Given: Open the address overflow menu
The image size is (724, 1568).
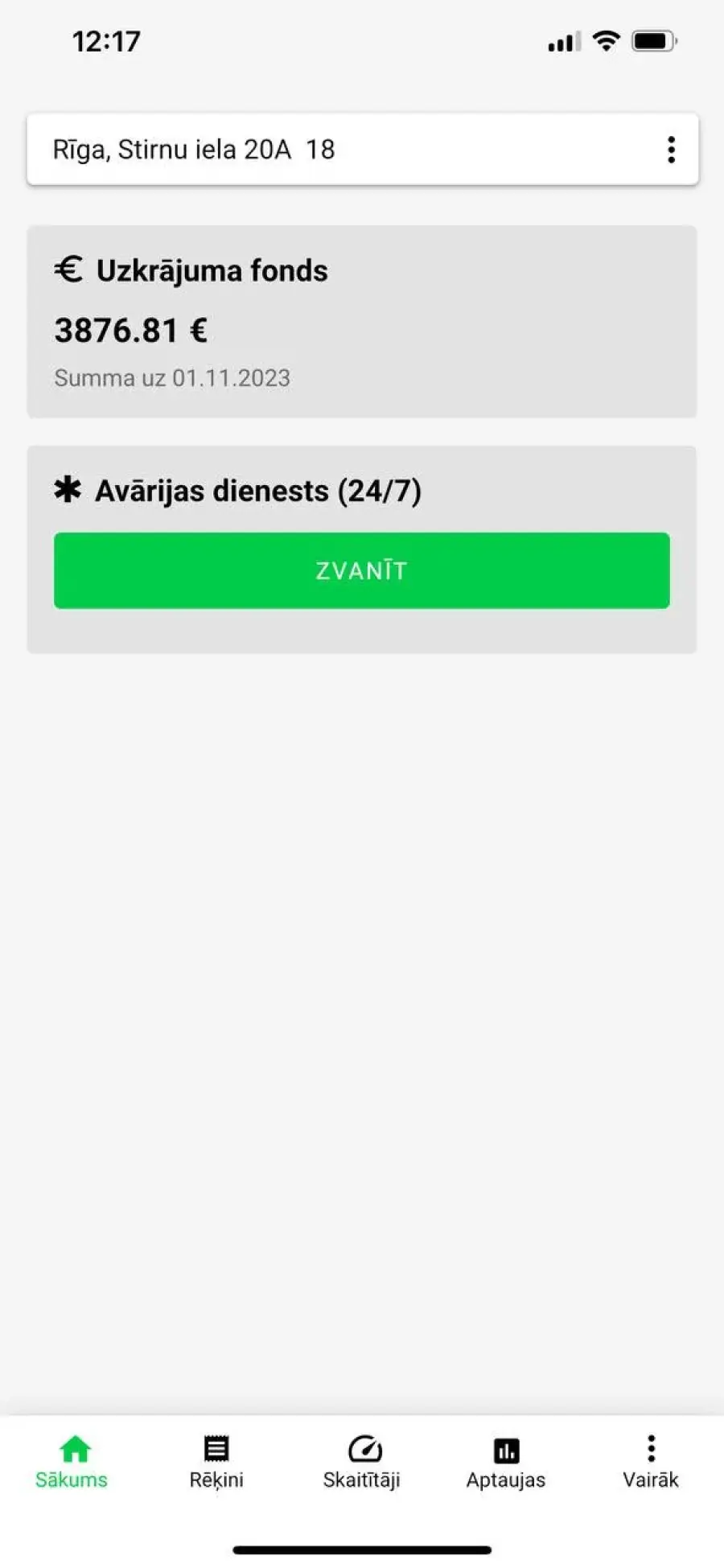Looking at the screenshot, I should (x=671, y=150).
